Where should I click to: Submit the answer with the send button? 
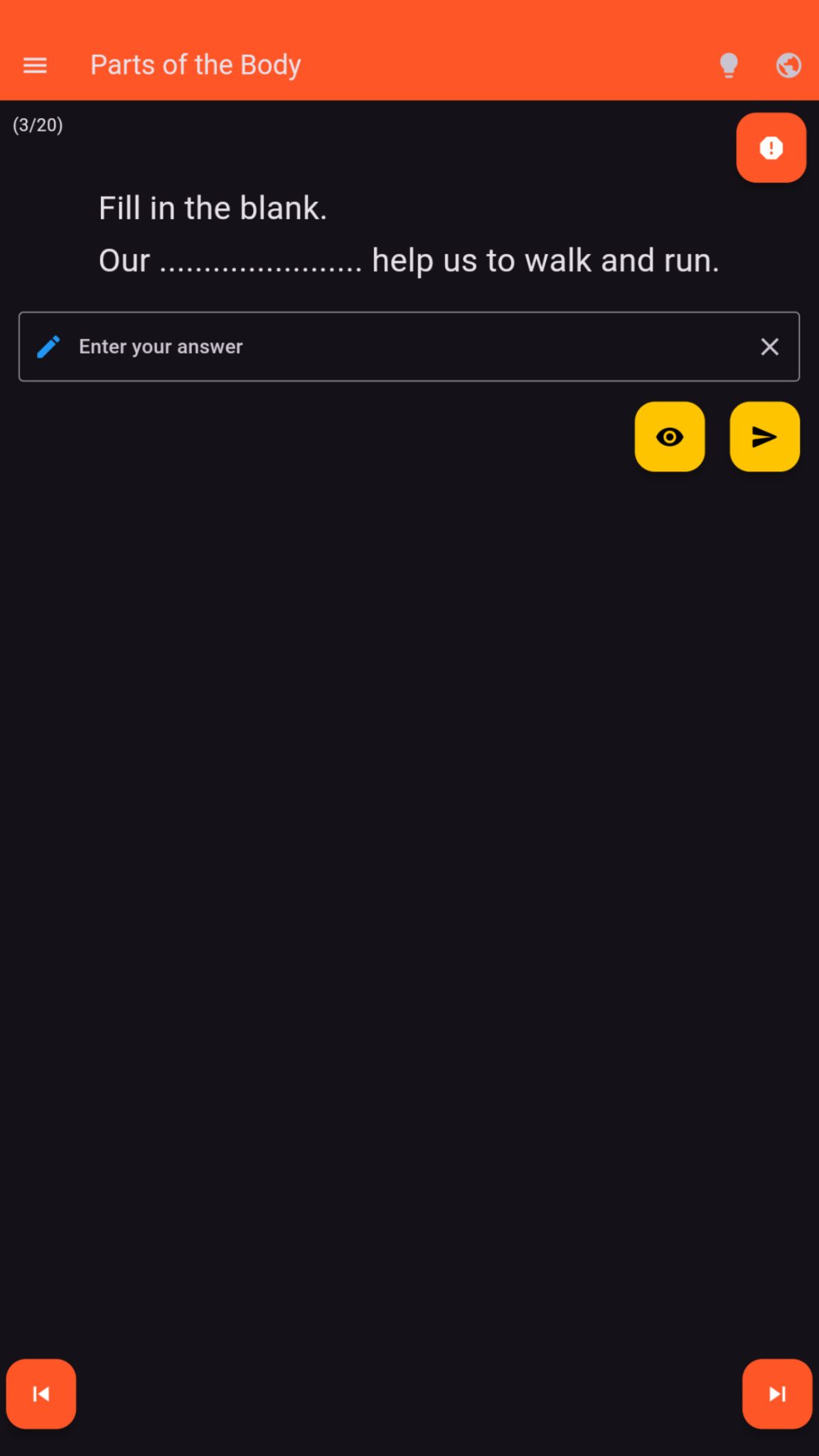point(764,437)
